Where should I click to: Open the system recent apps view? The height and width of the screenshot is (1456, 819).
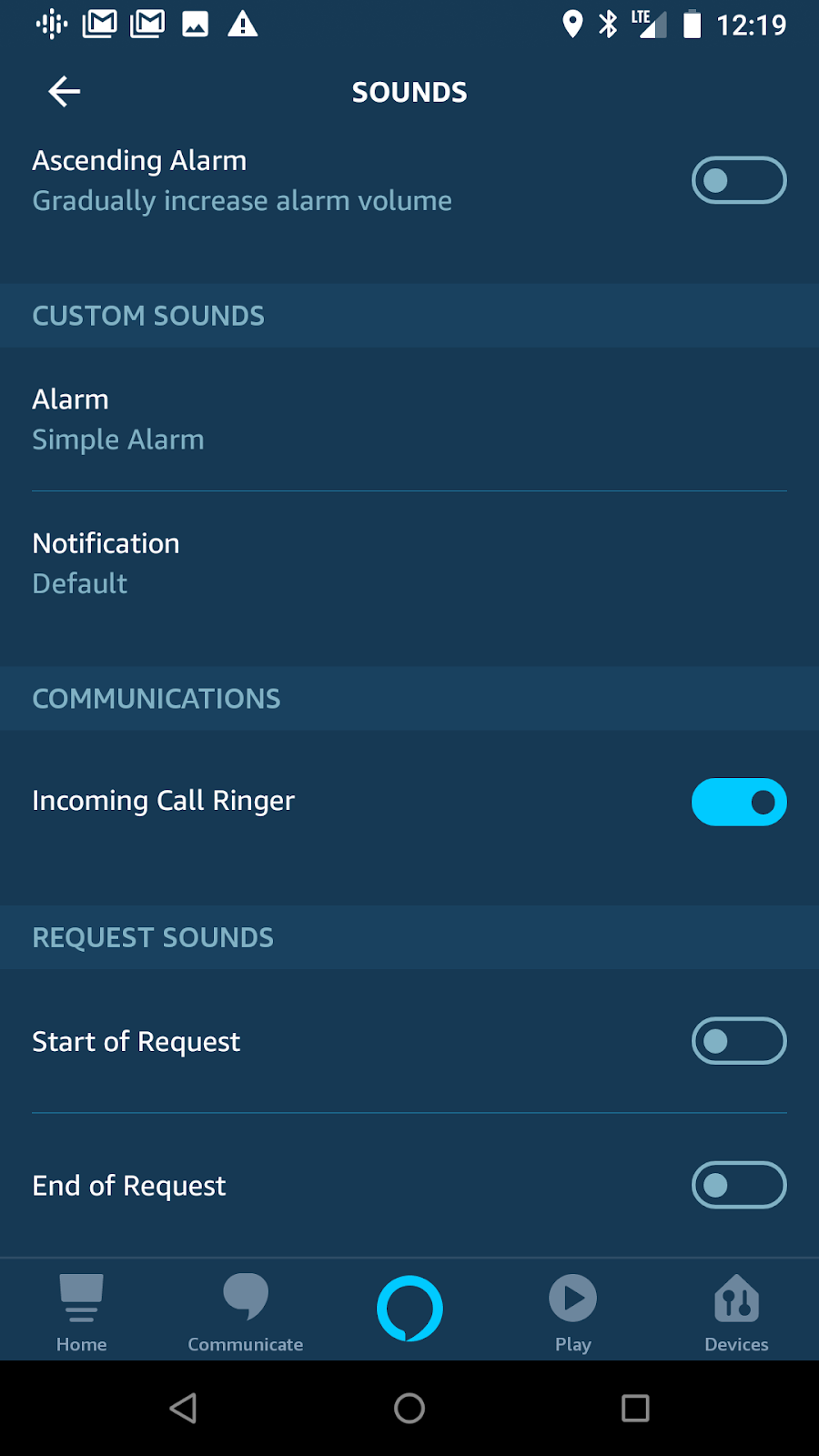coord(635,1408)
